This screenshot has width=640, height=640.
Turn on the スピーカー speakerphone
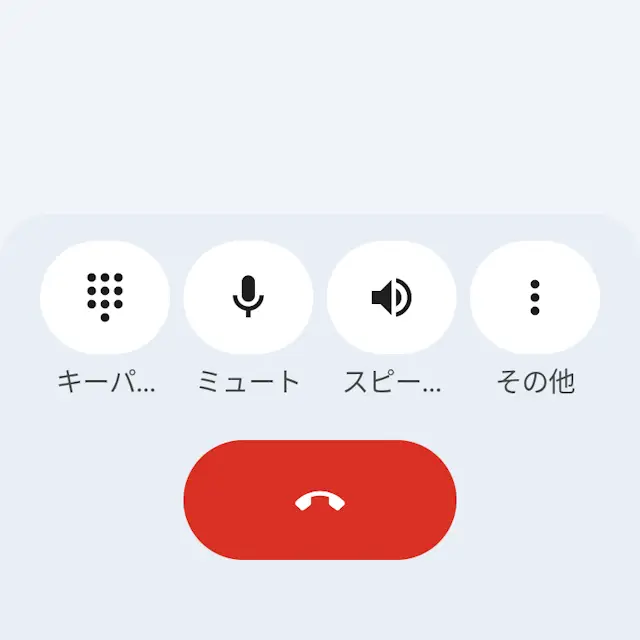(392, 297)
